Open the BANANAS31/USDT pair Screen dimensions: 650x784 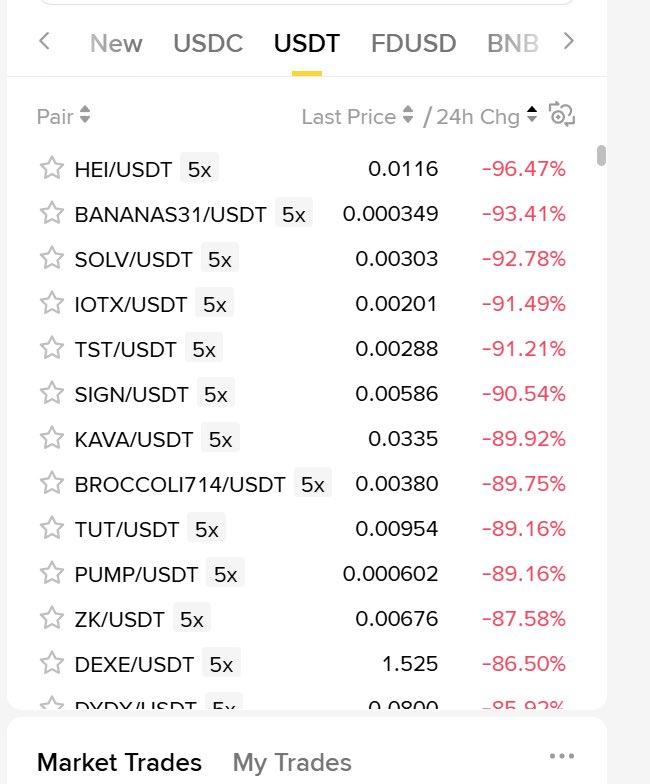(170, 214)
